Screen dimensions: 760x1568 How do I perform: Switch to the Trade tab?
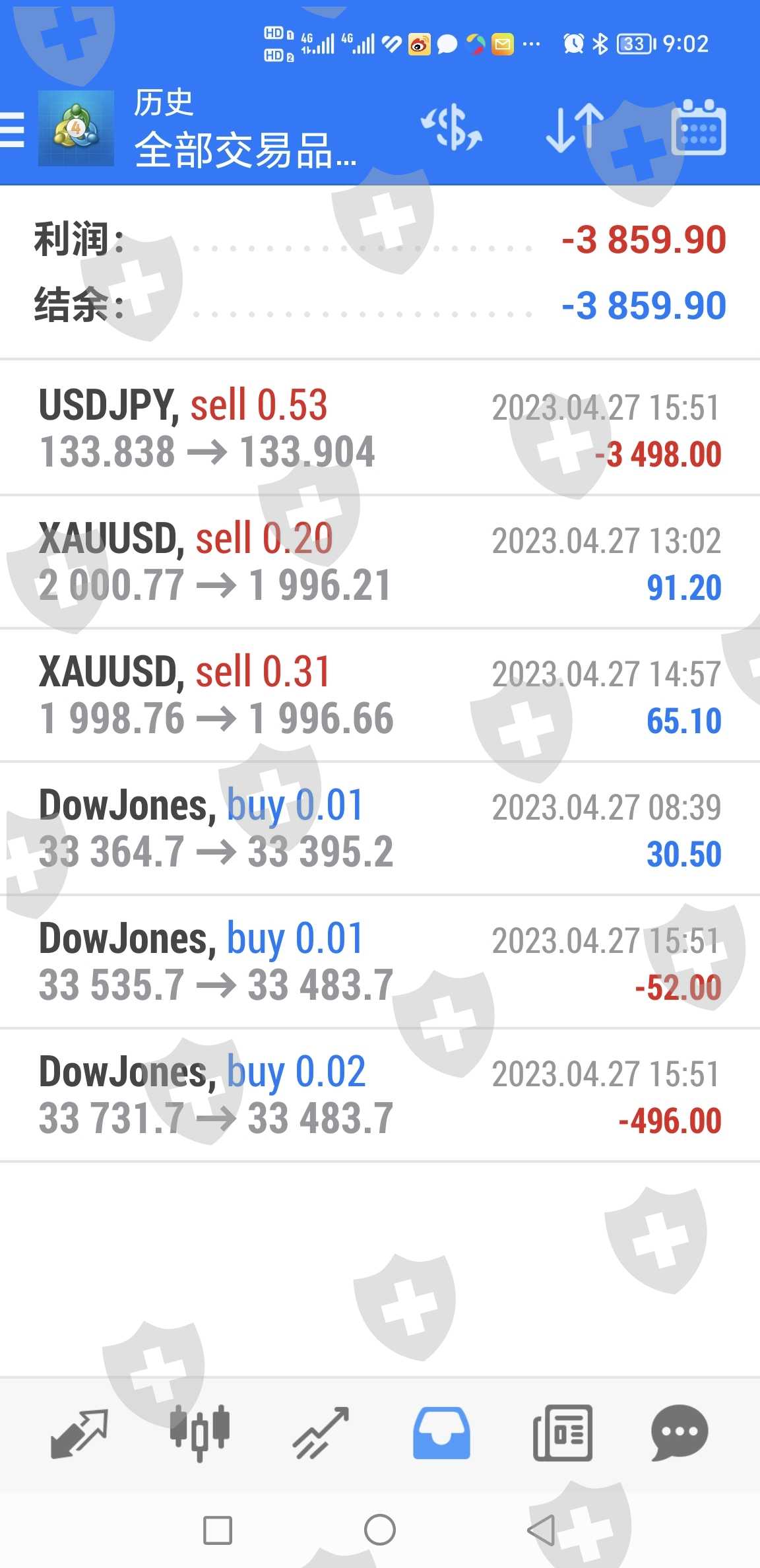(x=321, y=1433)
